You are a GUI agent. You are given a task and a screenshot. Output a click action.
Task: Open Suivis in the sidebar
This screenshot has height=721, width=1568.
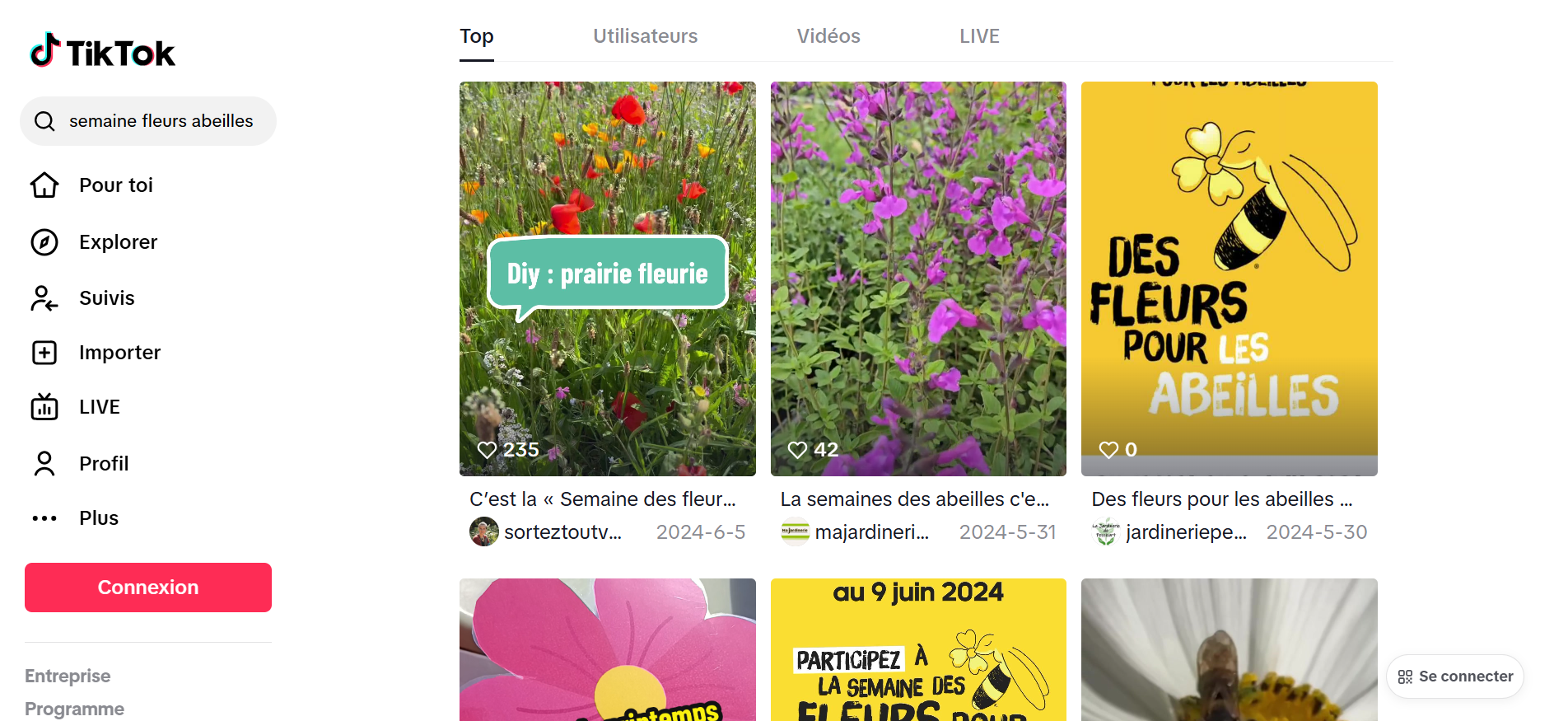[106, 298]
